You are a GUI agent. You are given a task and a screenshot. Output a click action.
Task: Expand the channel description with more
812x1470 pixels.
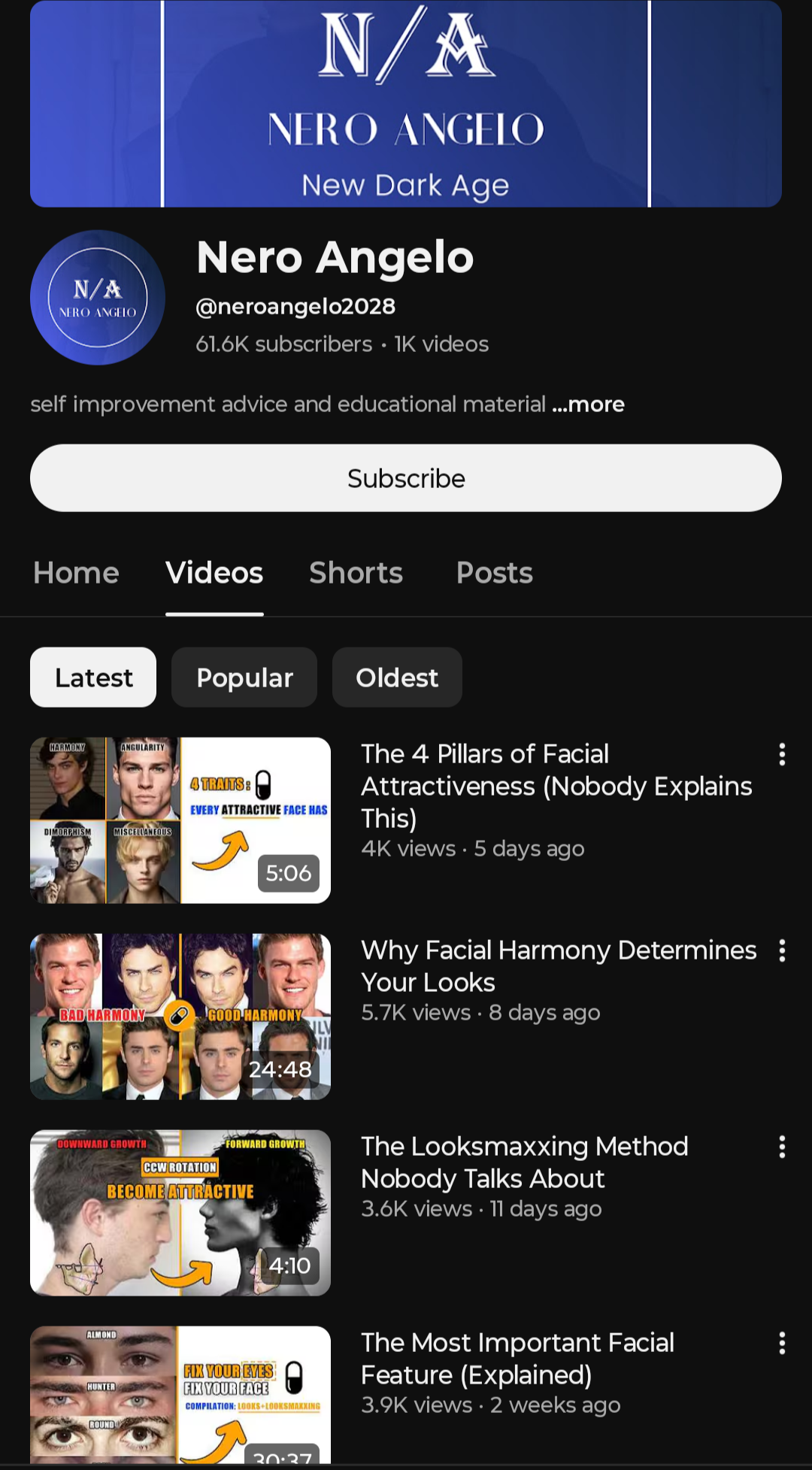pyautogui.click(x=589, y=404)
